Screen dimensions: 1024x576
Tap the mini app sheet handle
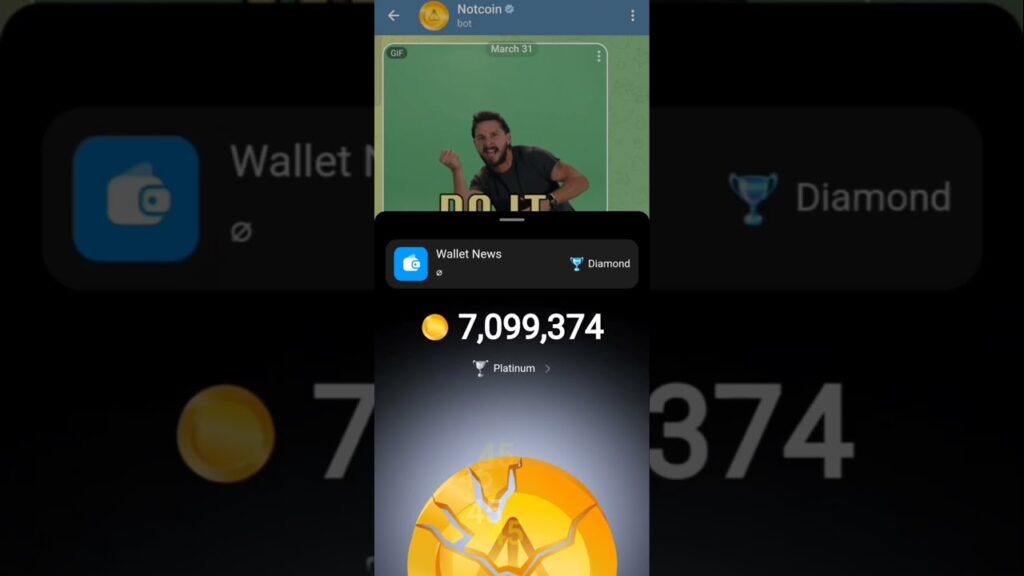512,219
